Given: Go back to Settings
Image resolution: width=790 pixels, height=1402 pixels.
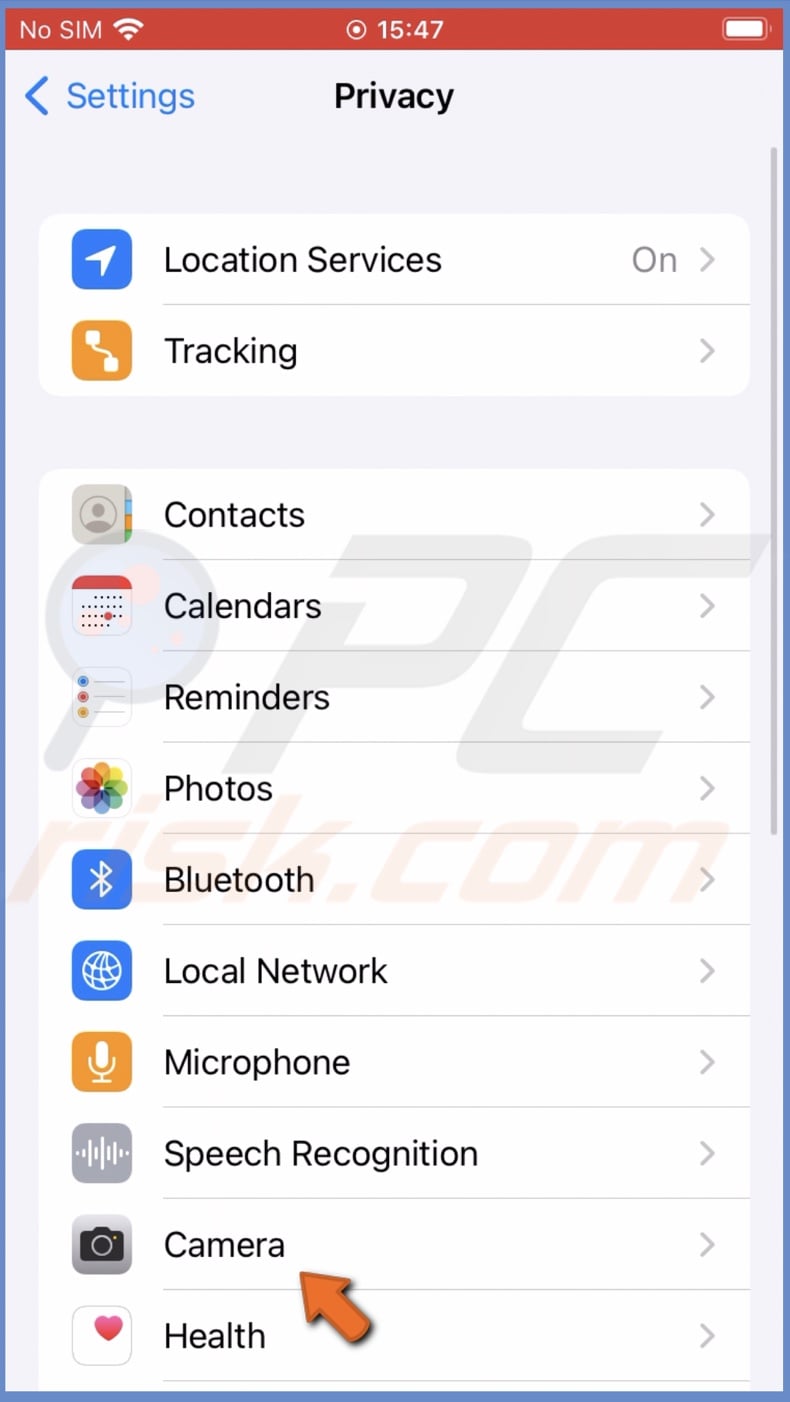Looking at the screenshot, I should 110,96.
